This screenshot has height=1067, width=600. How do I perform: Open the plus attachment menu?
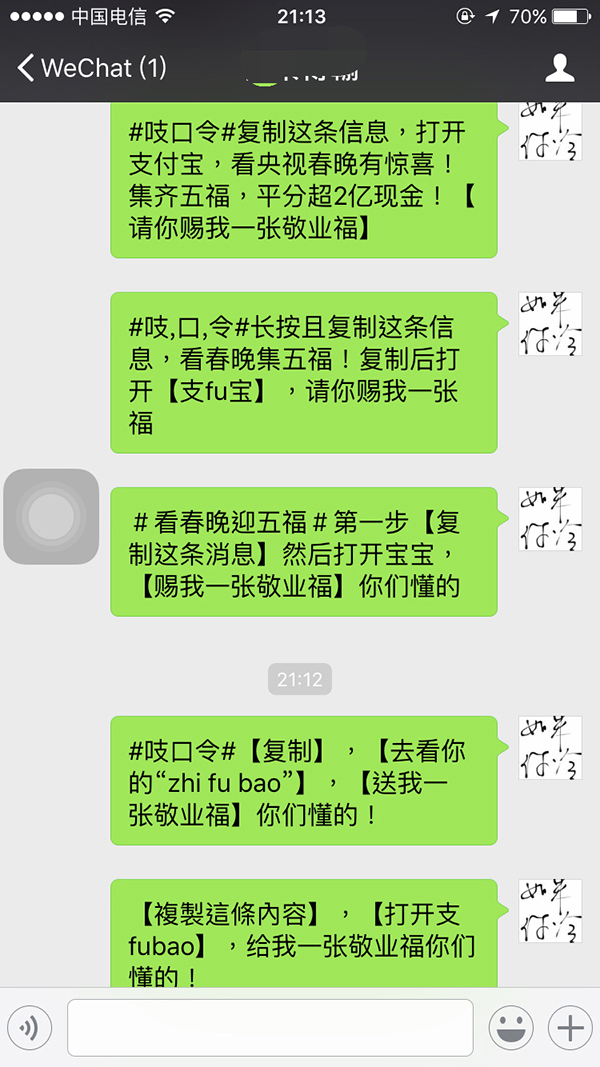point(570,1027)
